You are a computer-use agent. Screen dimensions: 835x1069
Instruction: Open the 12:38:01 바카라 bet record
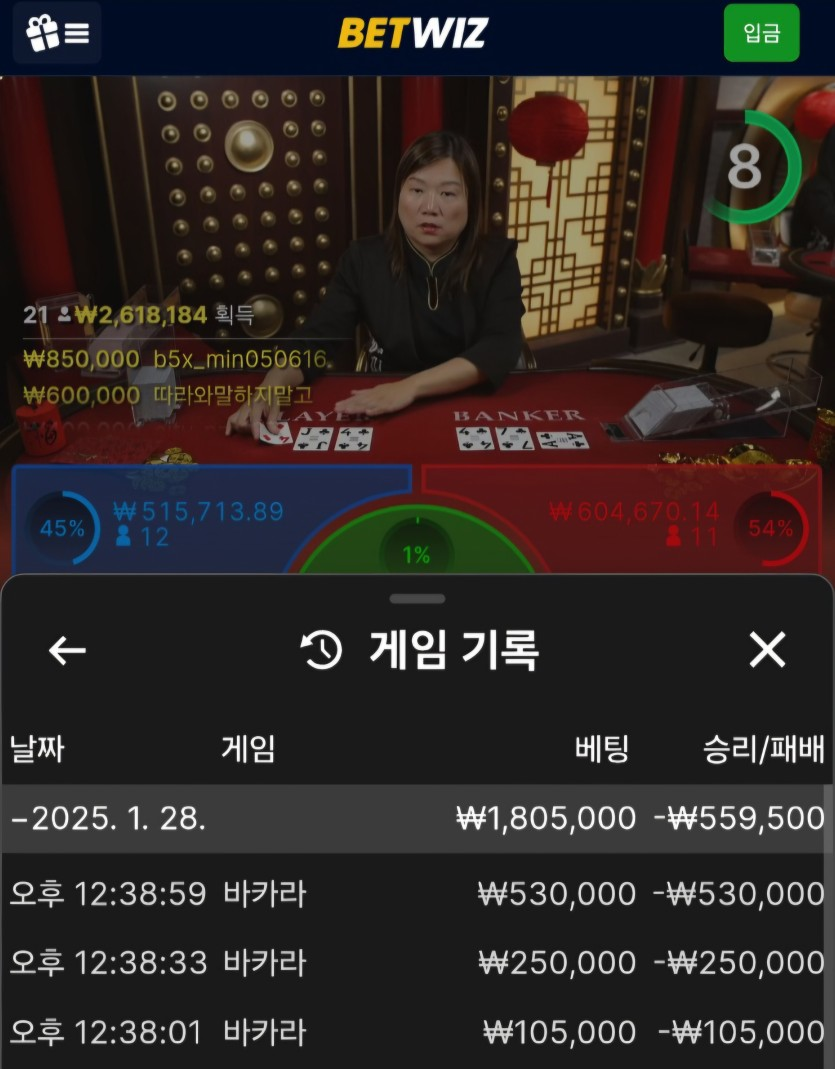(416, 1031)
